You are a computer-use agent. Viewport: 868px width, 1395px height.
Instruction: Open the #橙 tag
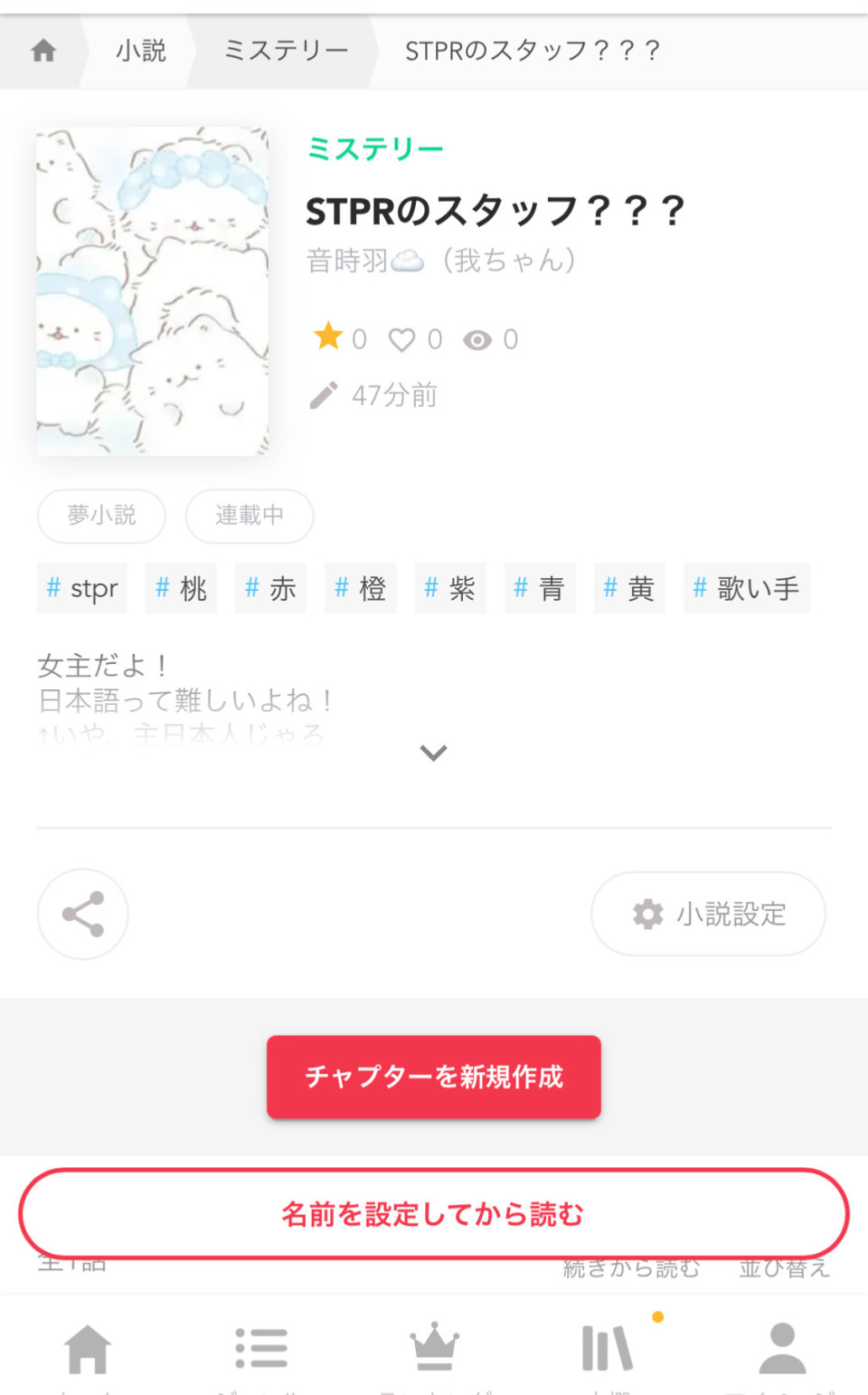pos(360,589)
